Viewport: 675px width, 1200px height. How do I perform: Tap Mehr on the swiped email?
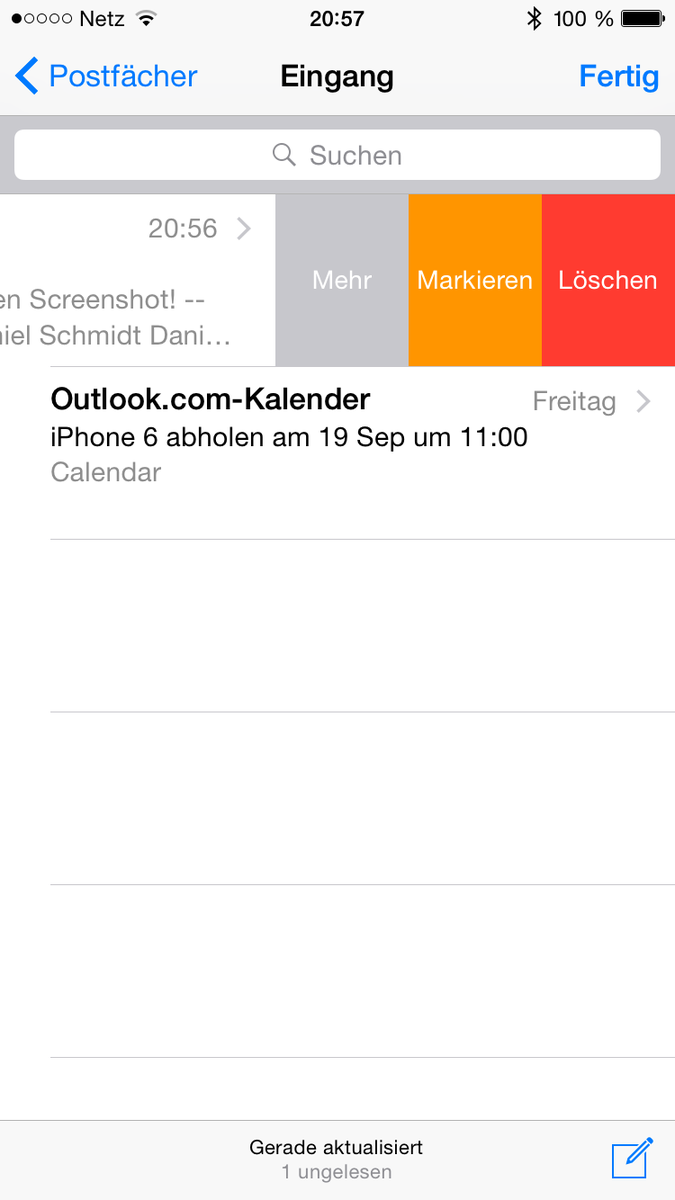click(342, 280)
